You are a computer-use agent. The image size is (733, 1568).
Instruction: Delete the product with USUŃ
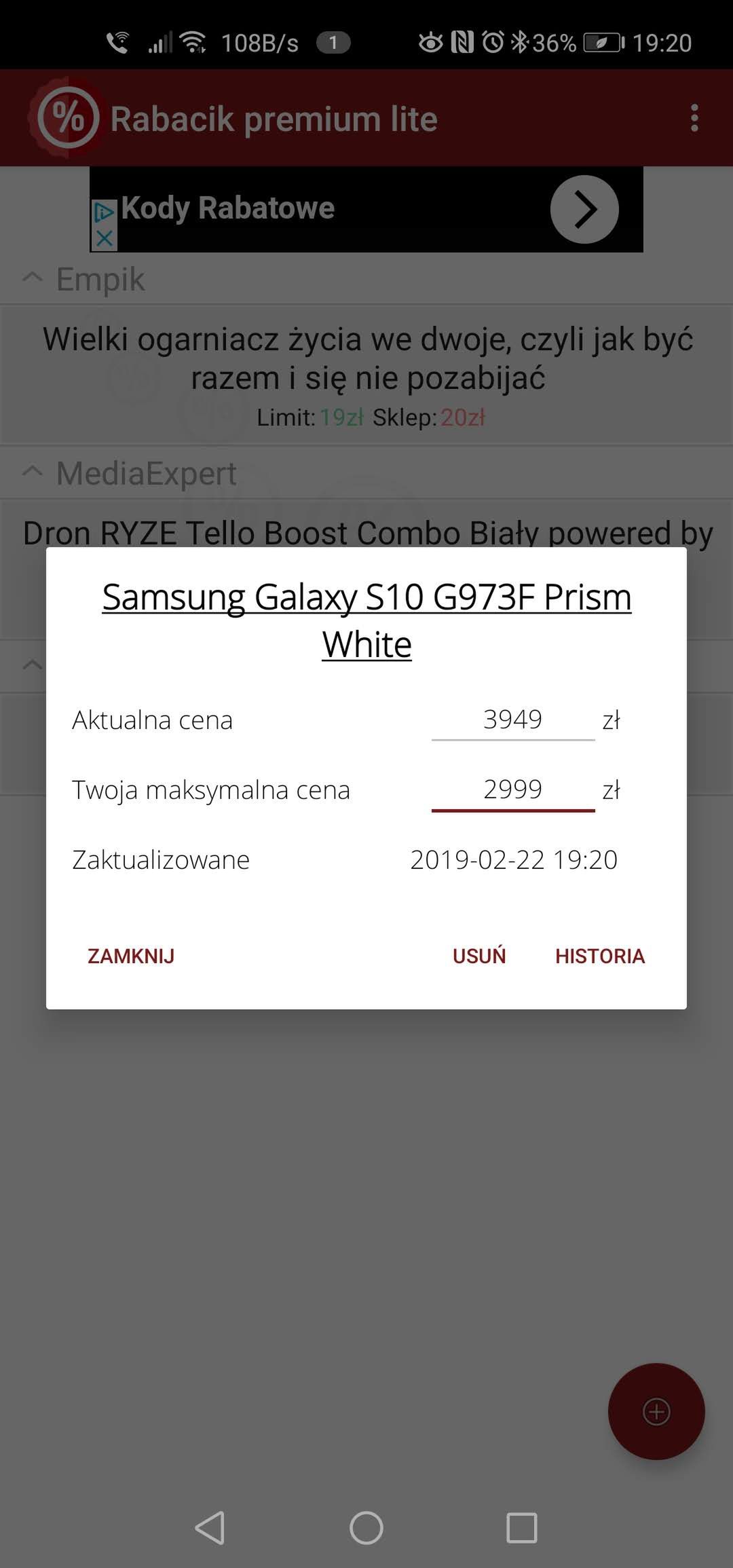[x=479, y=956]
